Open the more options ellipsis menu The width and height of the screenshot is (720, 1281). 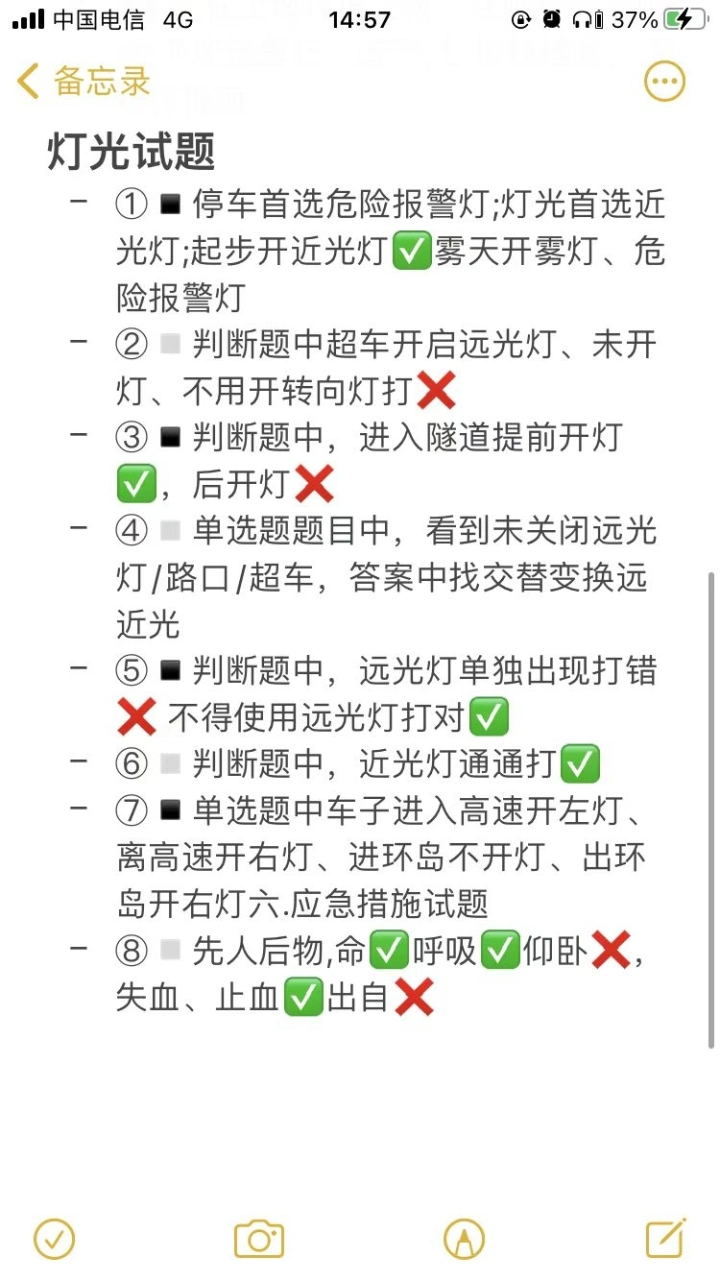click(x=664, y=82)
